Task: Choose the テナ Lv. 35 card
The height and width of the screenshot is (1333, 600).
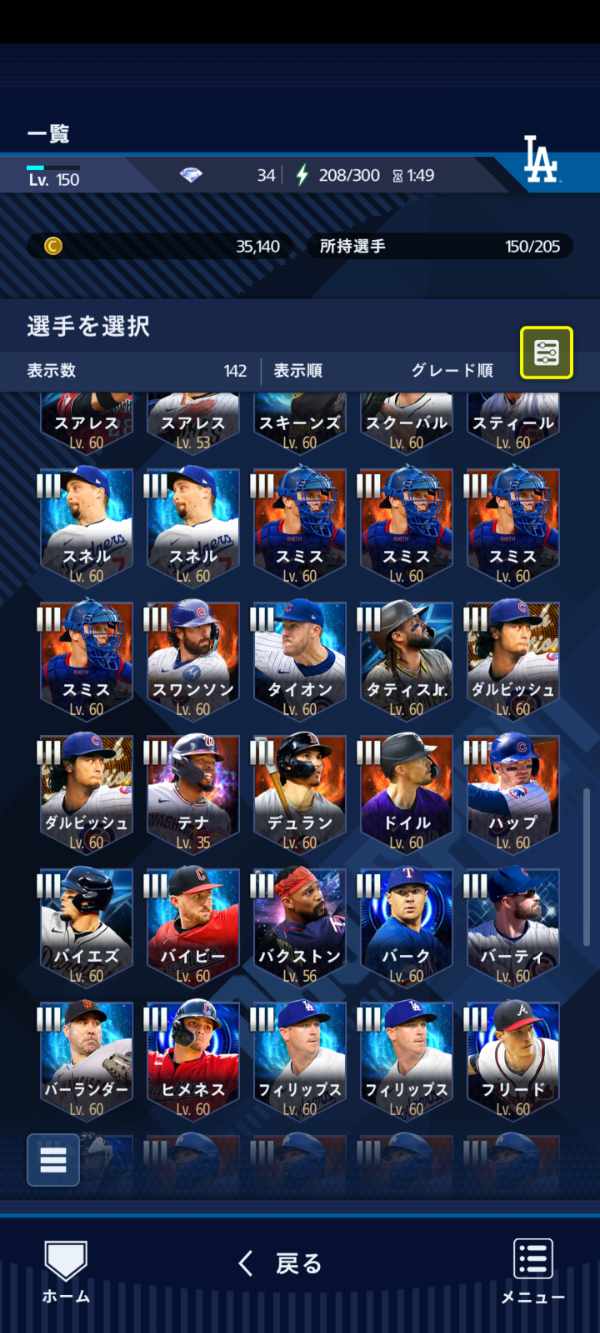Action: point(193,794)
